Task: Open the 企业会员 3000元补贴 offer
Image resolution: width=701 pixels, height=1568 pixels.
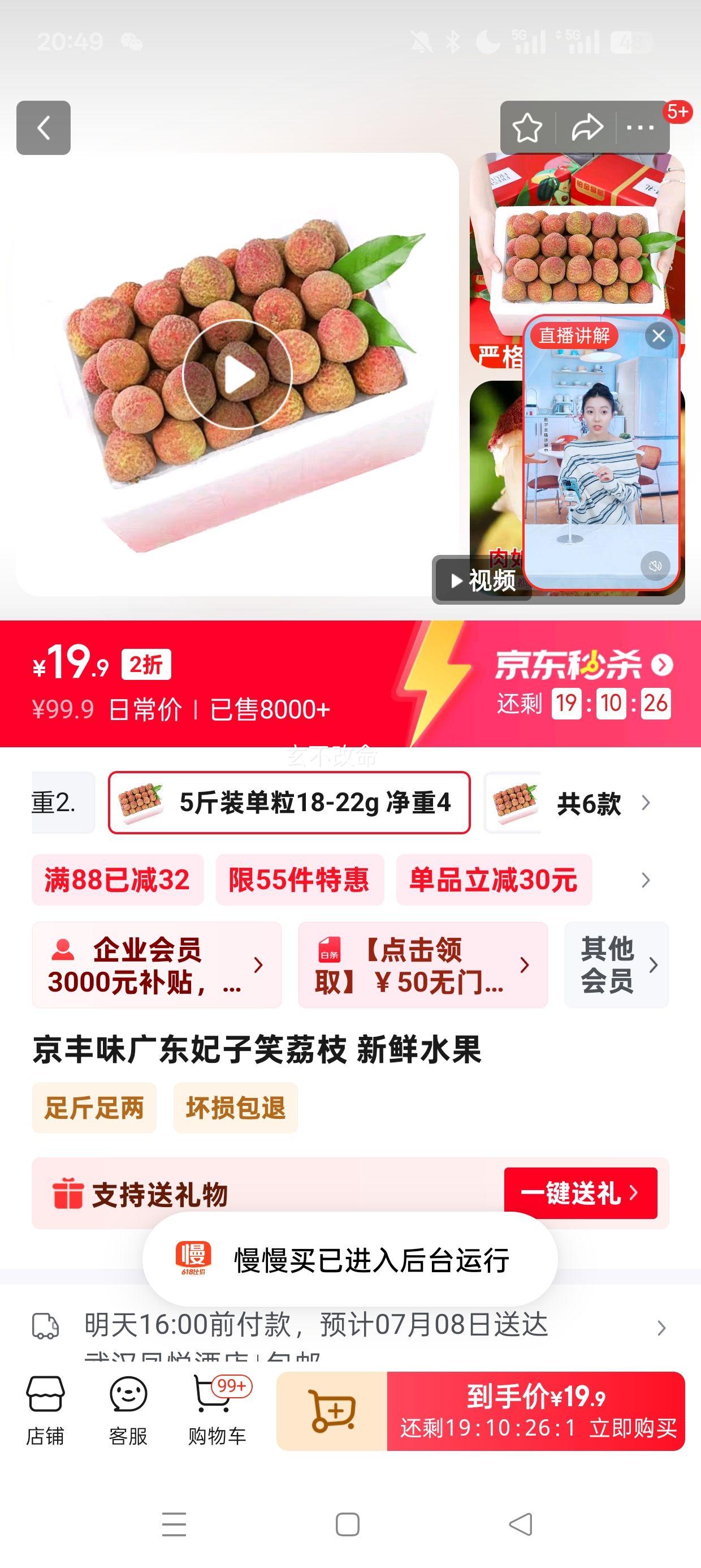Action: point(157,966)
